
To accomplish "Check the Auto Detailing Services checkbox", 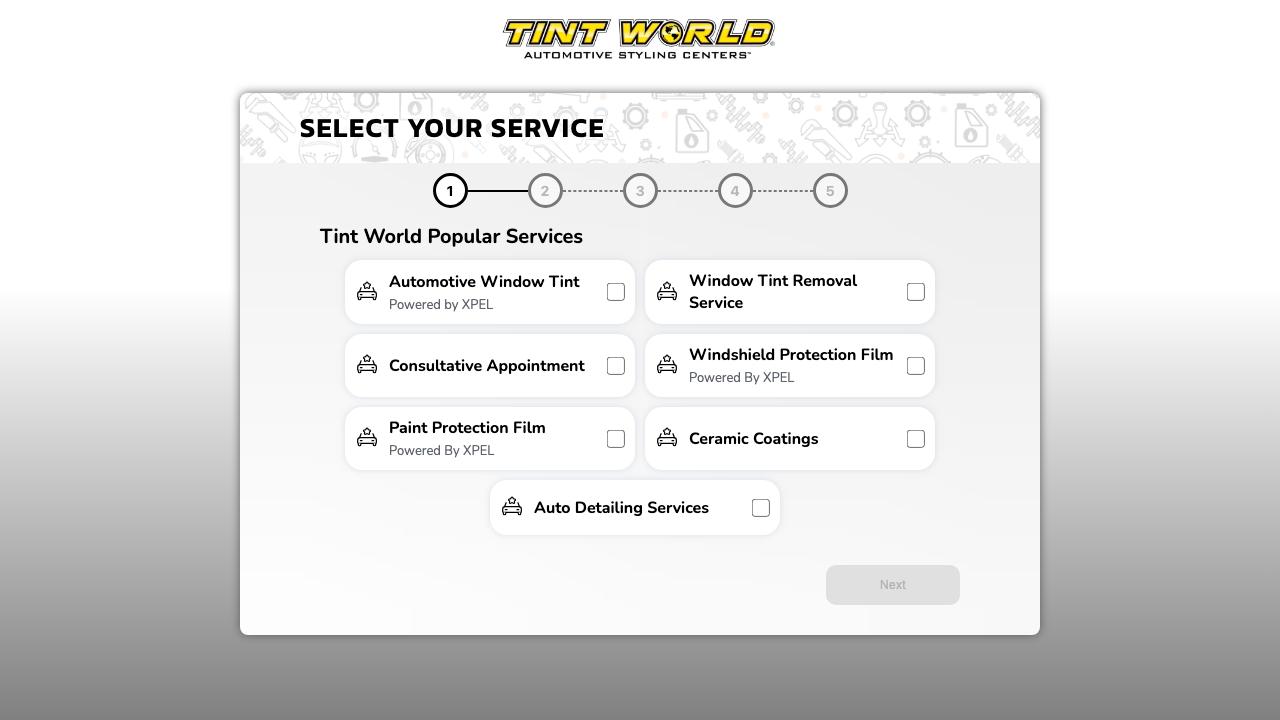I will pyautogui.click(x=761, y=508).
